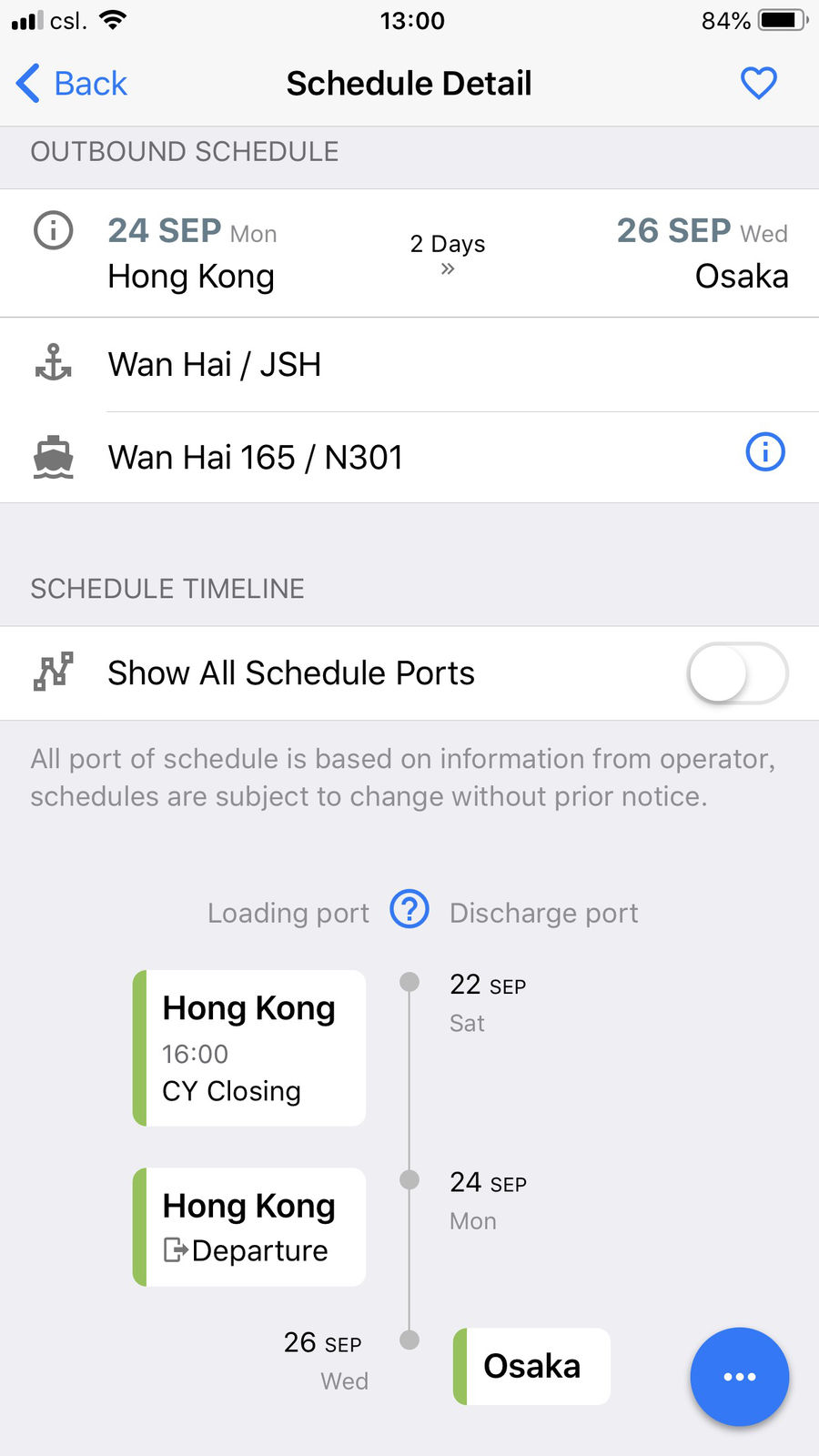
Task: Enable Show All Schedule Ports
Action: [737, 673]
